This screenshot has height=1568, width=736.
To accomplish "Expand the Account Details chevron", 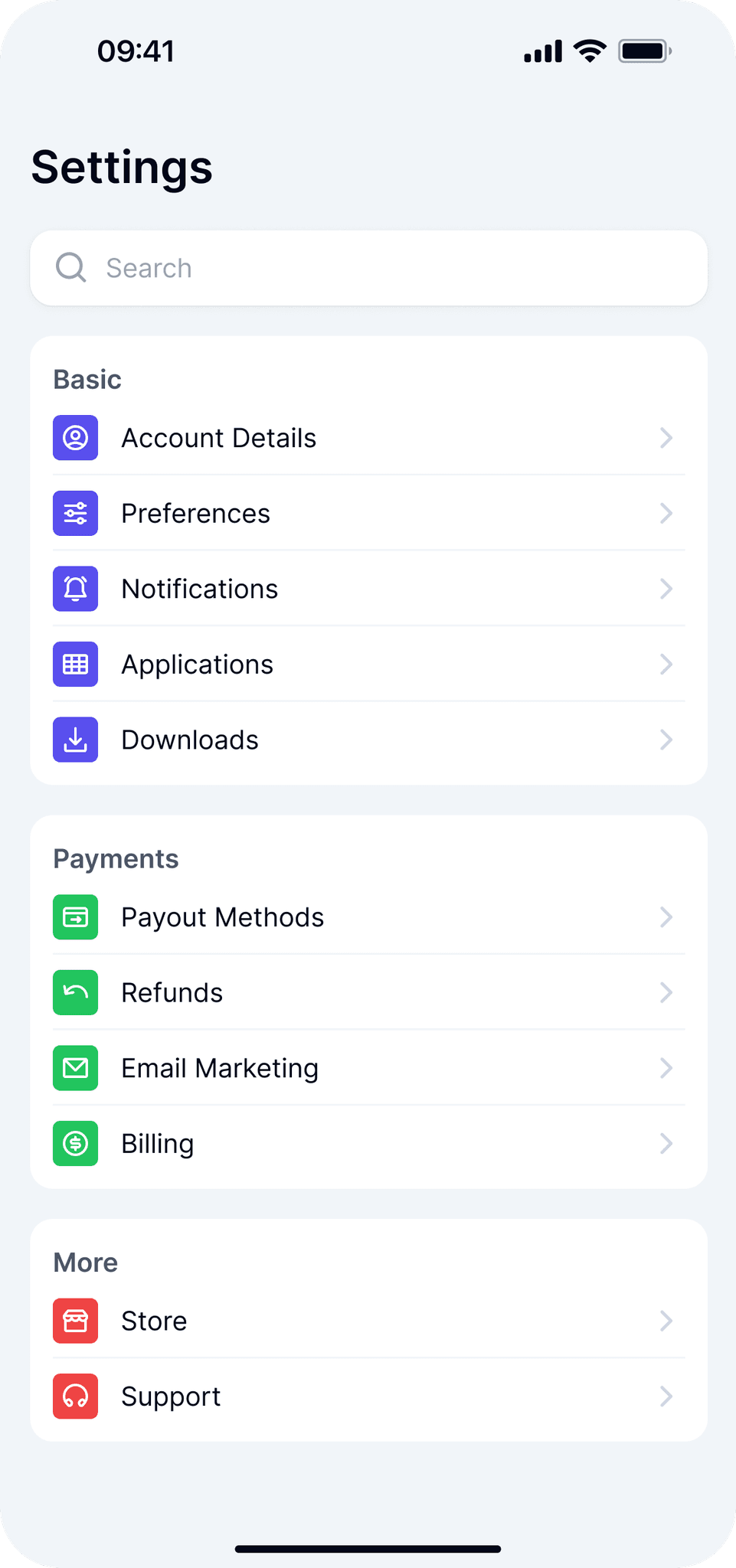I will point(666,438).
